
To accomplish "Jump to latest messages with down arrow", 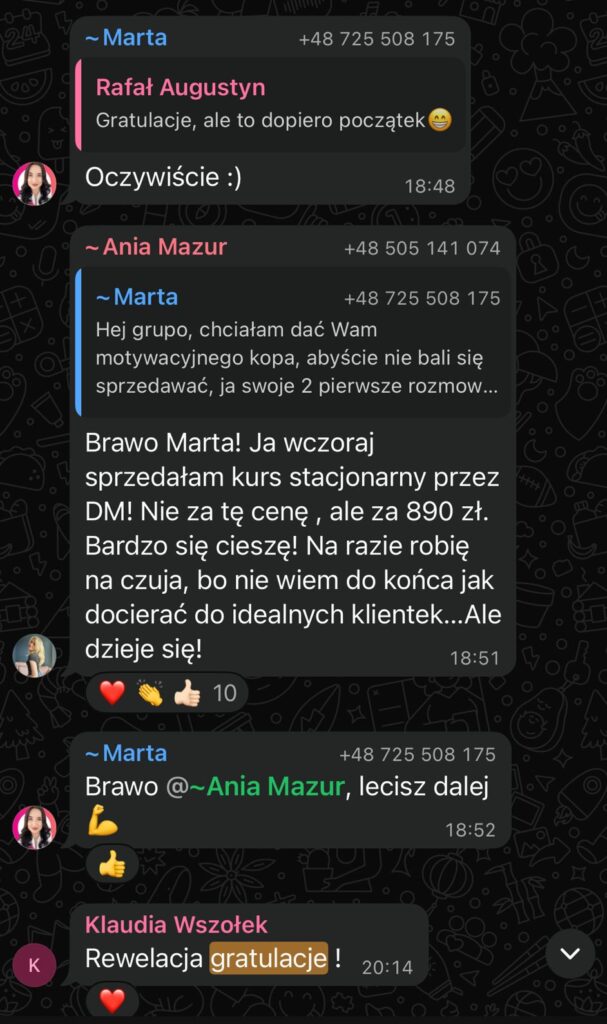I will click(570, 953).
